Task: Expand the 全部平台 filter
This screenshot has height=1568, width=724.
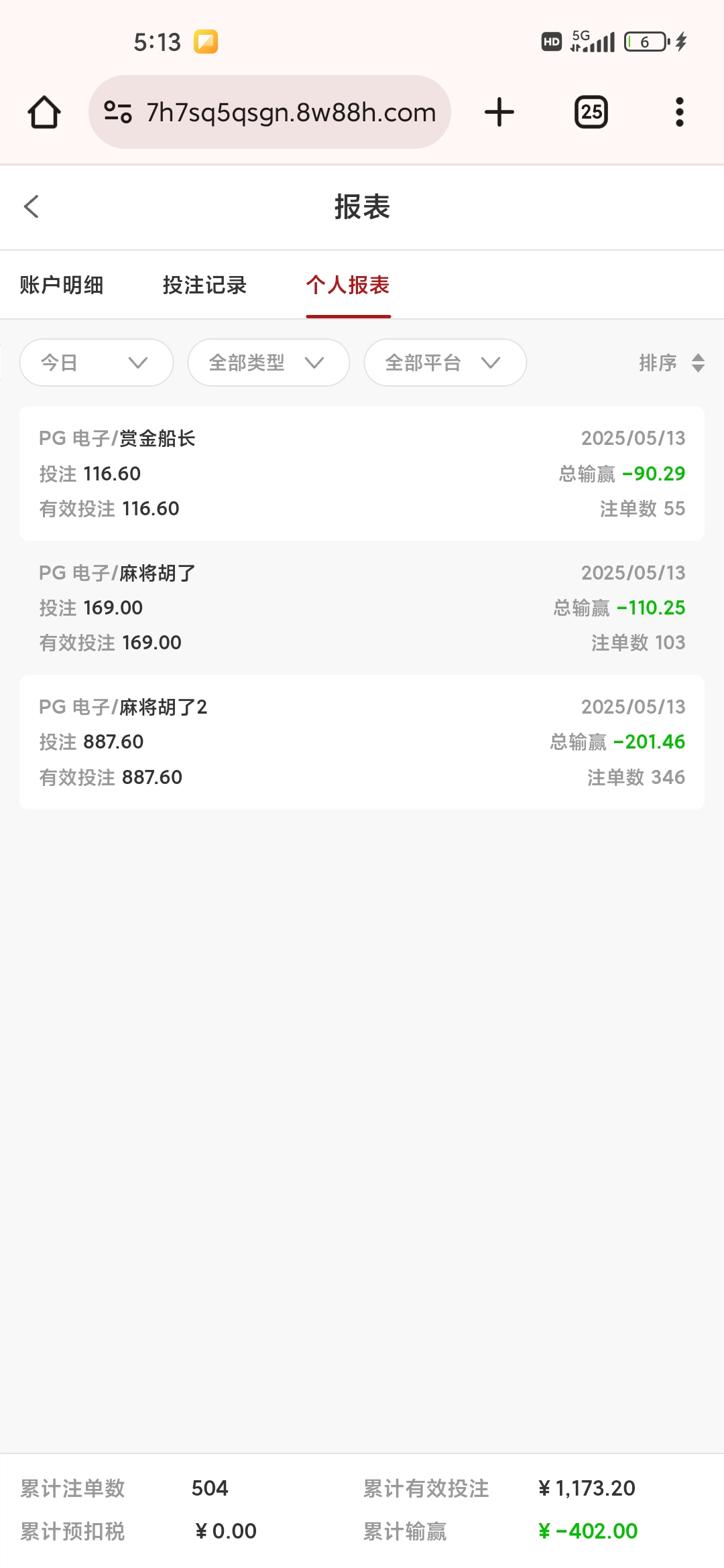Action: (x=444, y=363)
